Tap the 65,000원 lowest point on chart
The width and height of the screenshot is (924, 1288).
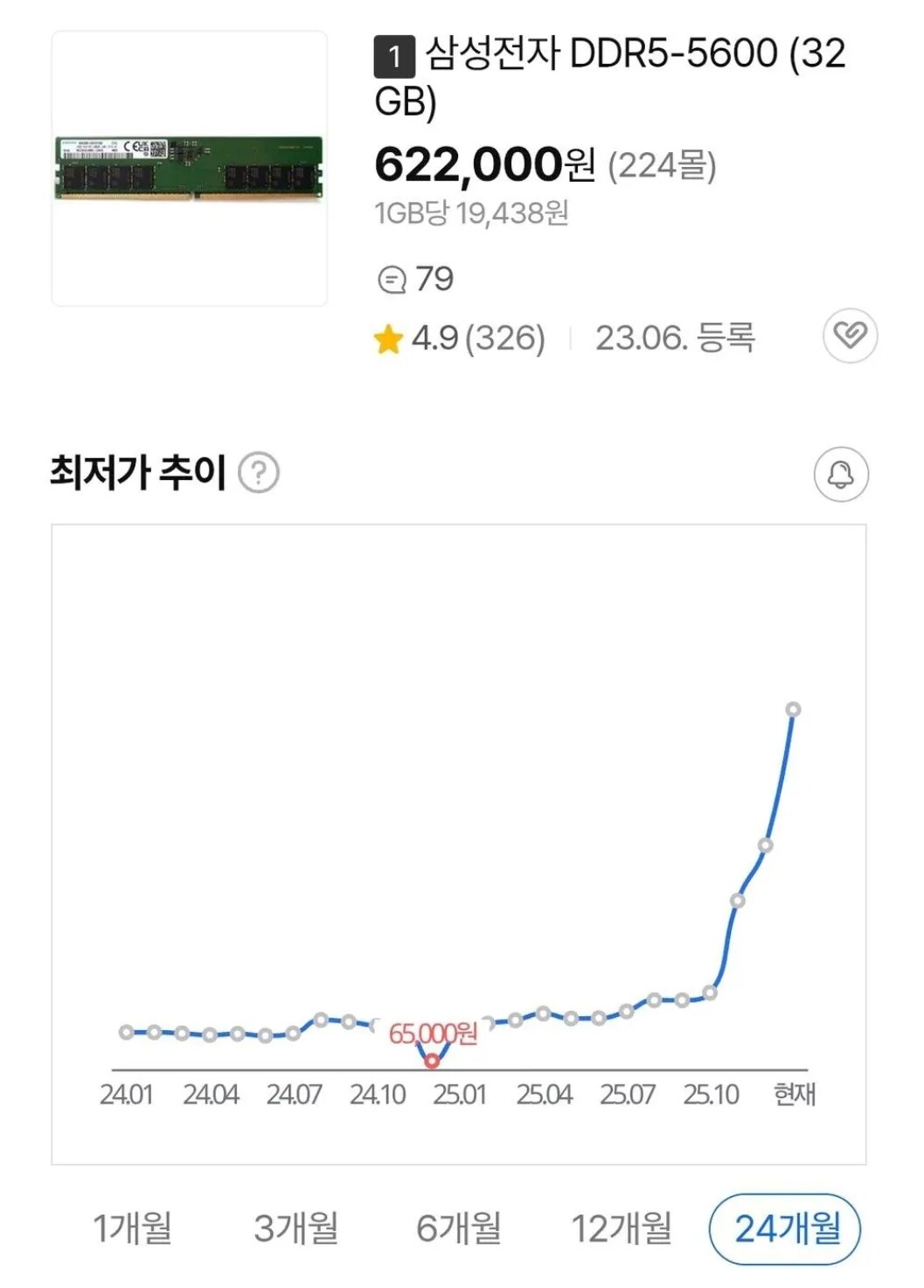[432, 1061]
